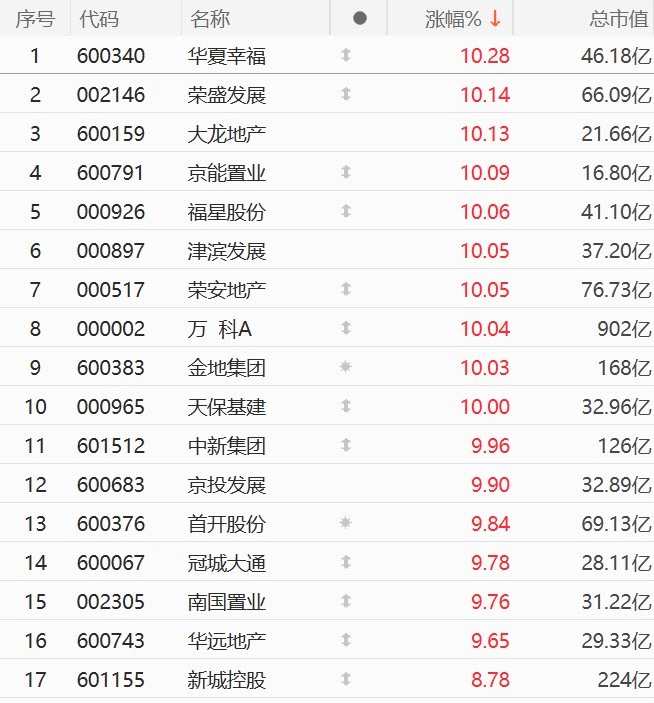Select 金地集团 in the list

point(226,368)
